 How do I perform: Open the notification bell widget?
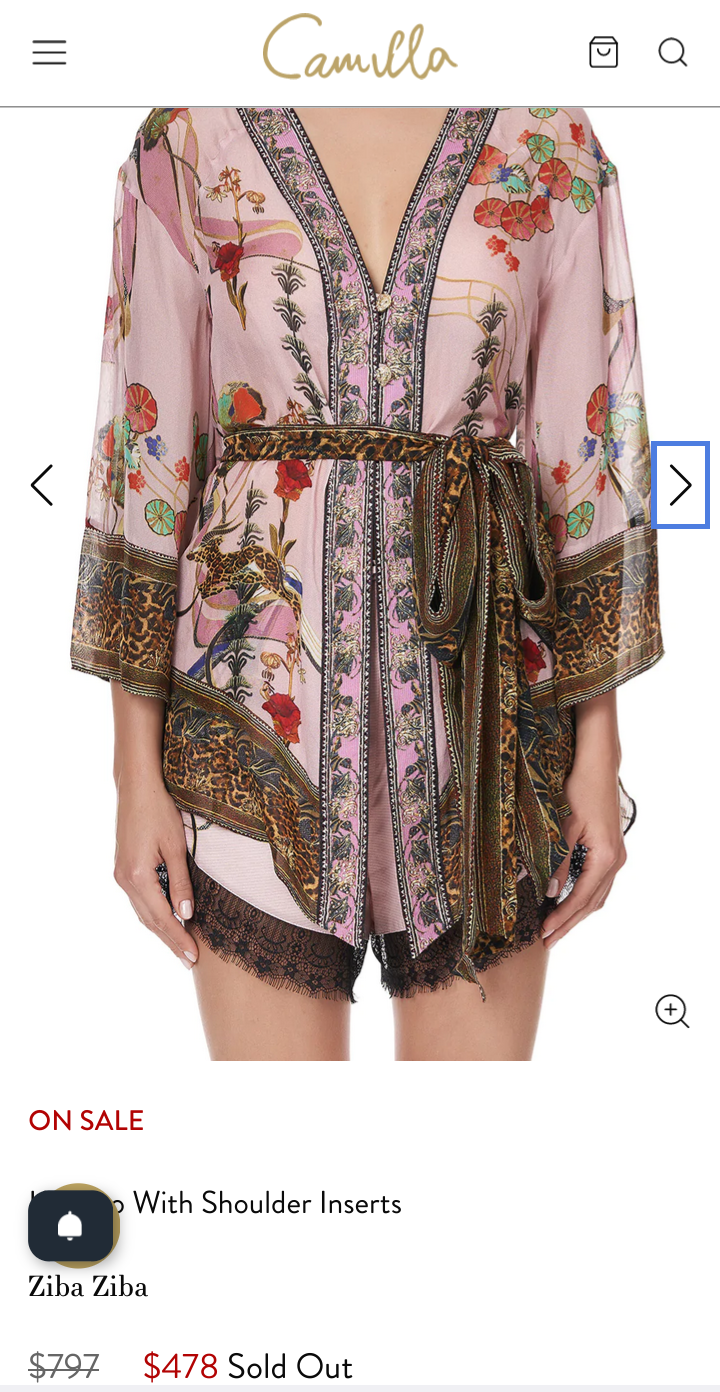[x=71, y=1226]
